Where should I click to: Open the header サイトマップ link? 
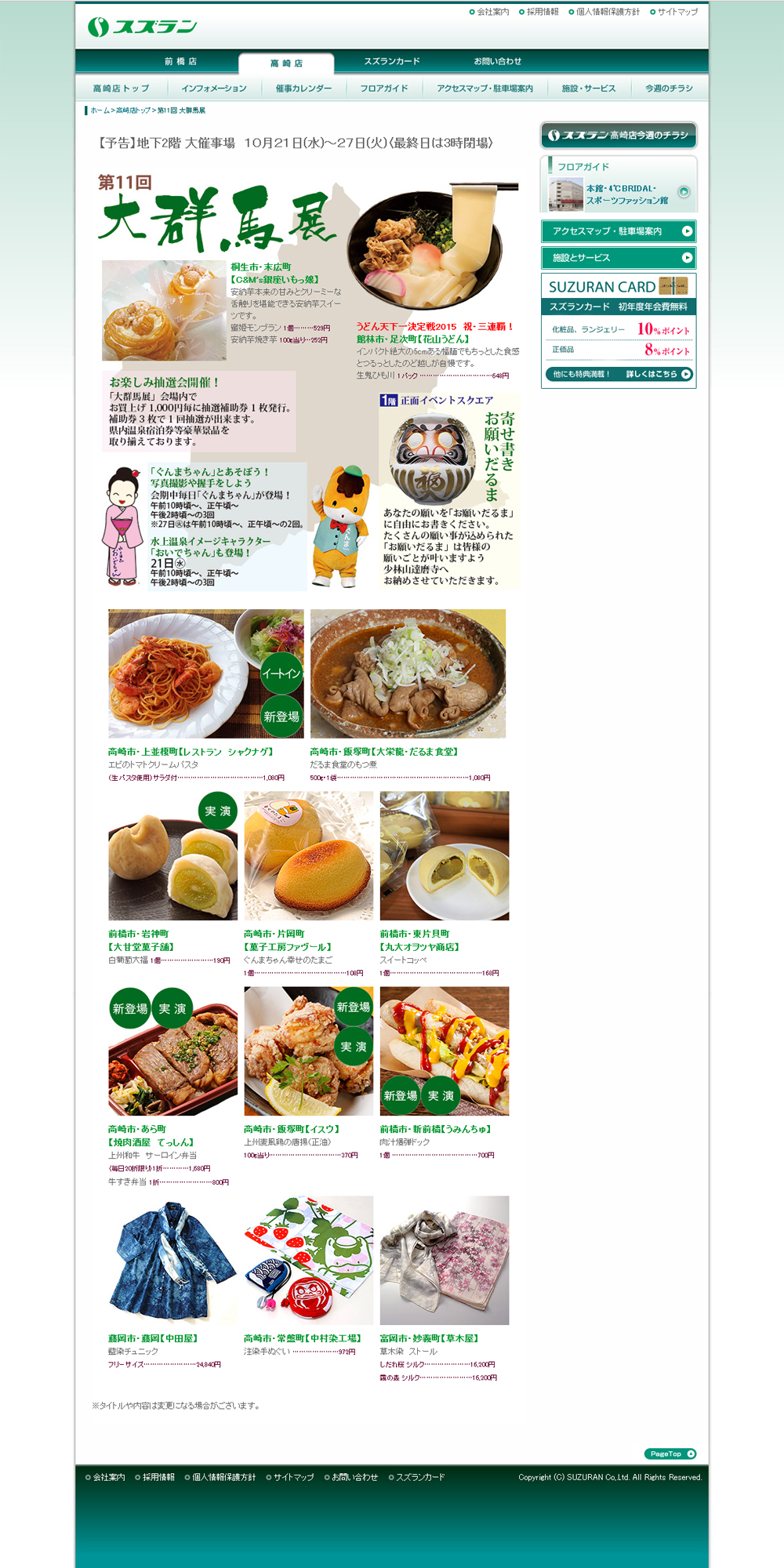pos(677,12)
